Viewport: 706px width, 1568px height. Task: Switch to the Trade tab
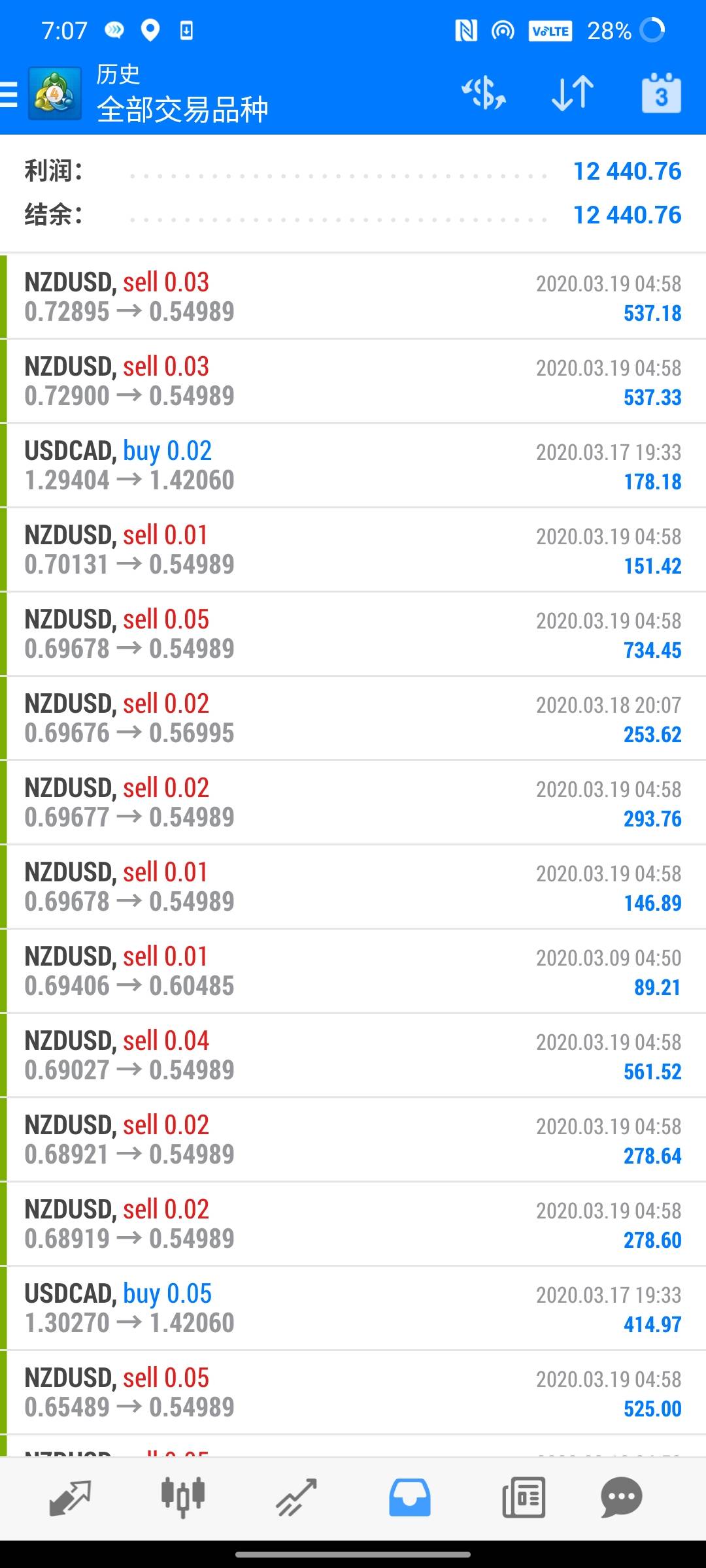point(296,1497)
